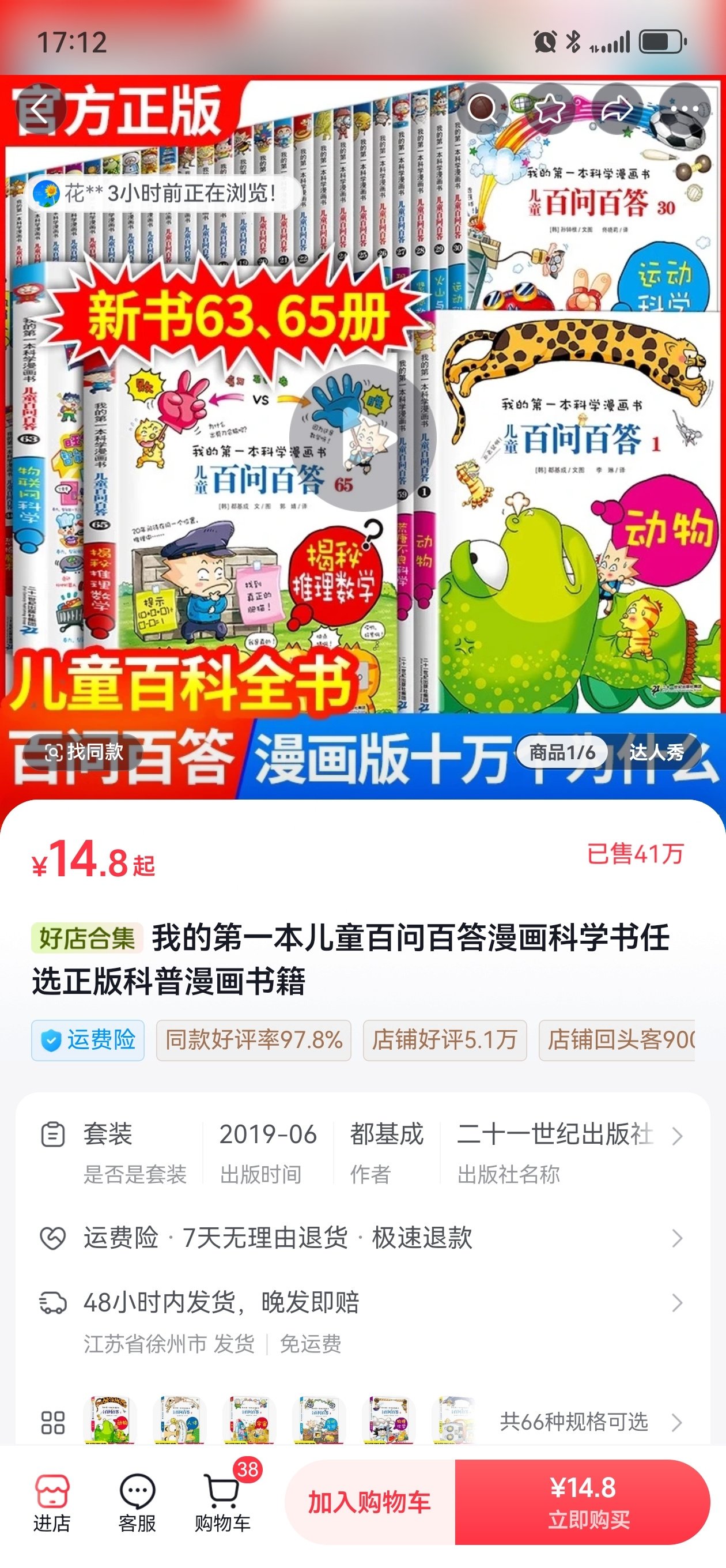Screen dimensions: 726x1568
Task: Tap the 店铺好评5.1万 chip
Action: [445, 1041]
